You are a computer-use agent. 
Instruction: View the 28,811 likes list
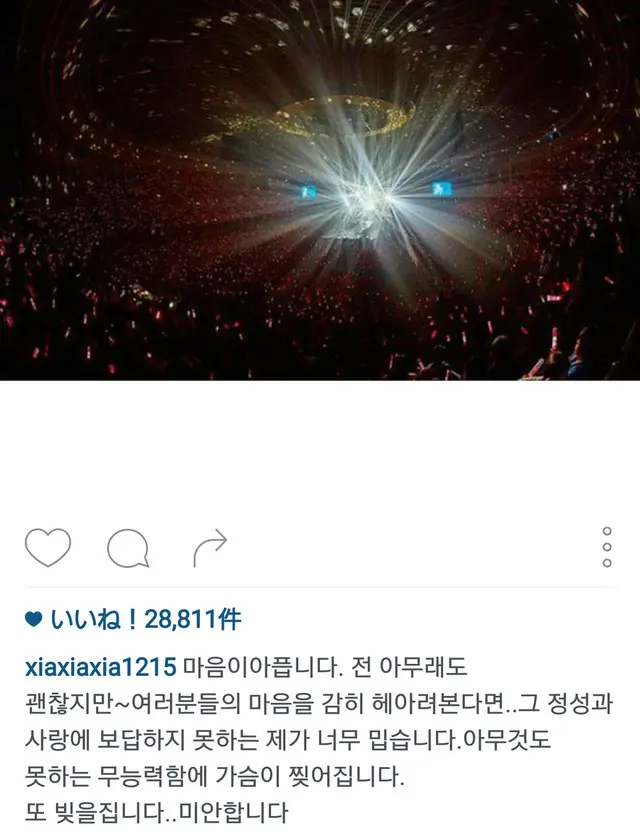pyautogui.click(x=132, y=620)
